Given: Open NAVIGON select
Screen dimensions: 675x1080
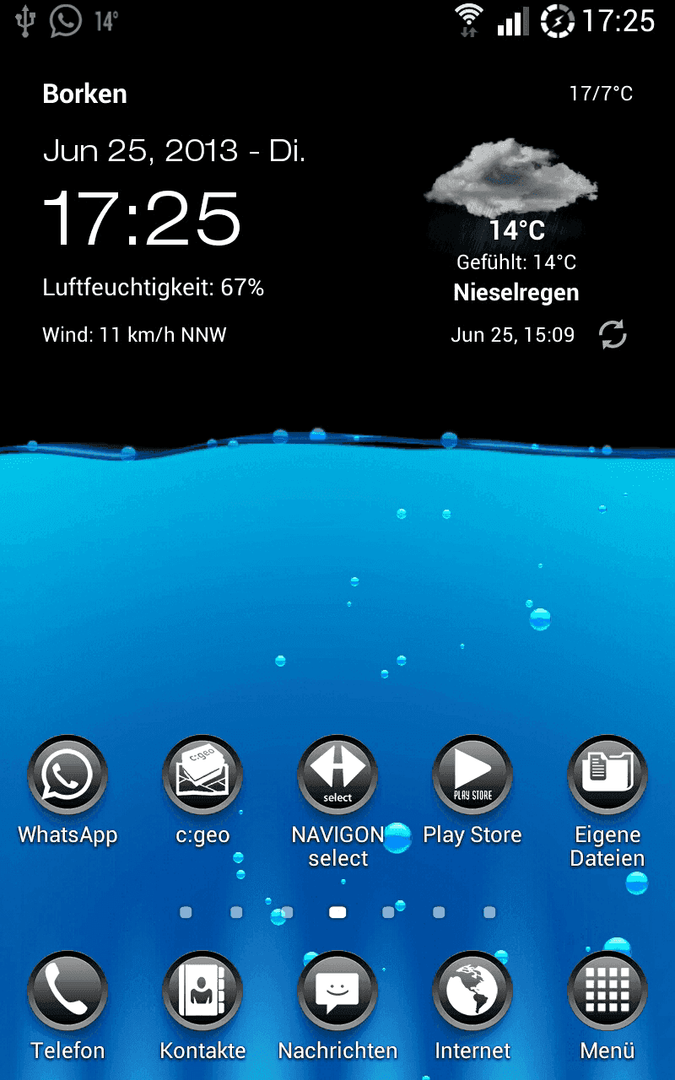Looking at the screenshot, I should pos(338,776).
